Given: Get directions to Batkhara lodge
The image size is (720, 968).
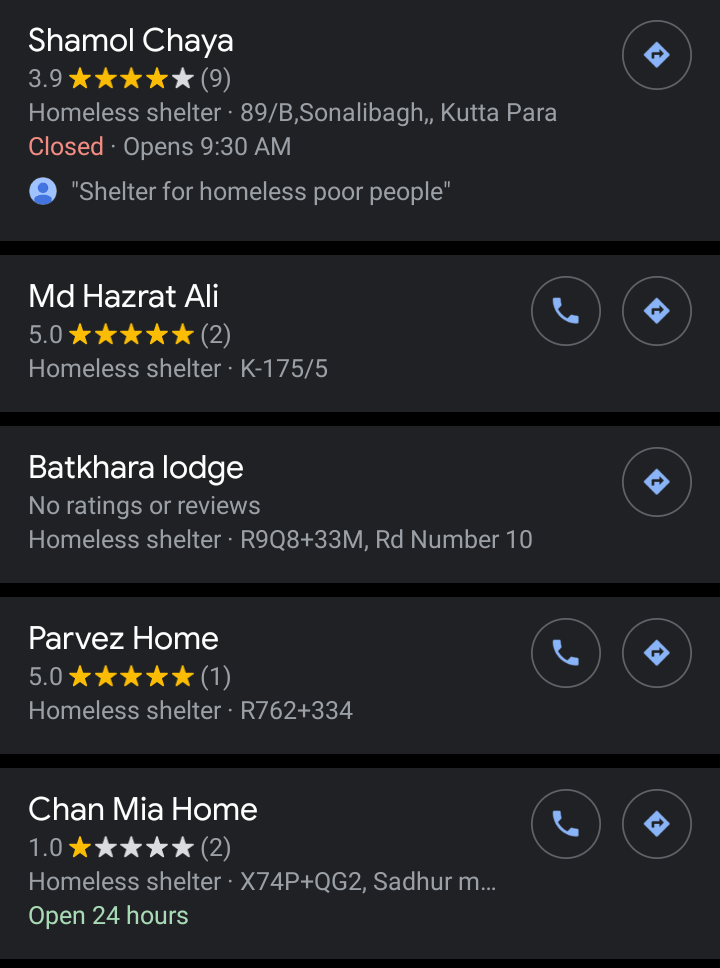Looking at the screenshot, I should (x=656, y=482).
